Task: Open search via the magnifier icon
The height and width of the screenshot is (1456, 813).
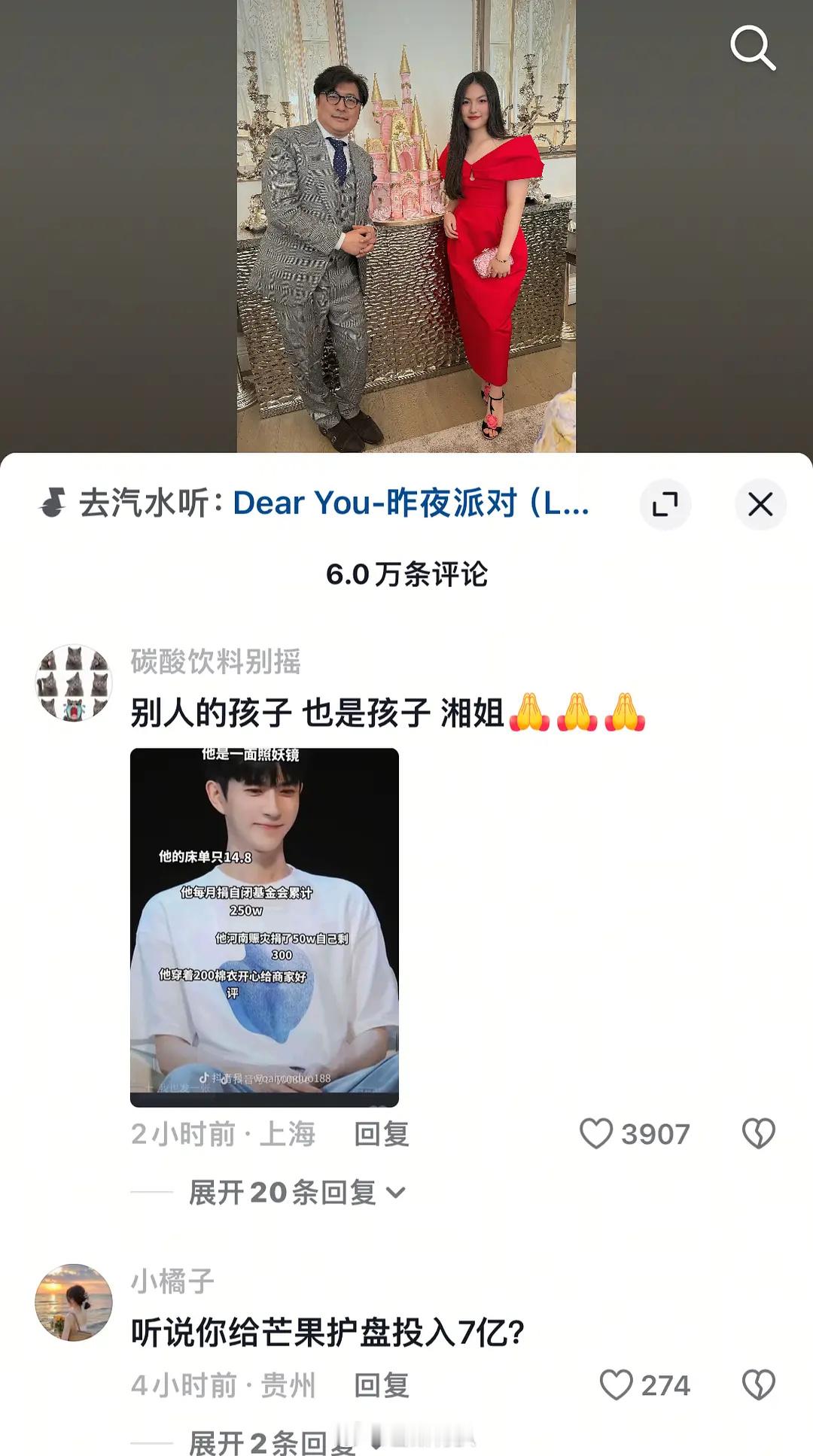Action: 752,47
